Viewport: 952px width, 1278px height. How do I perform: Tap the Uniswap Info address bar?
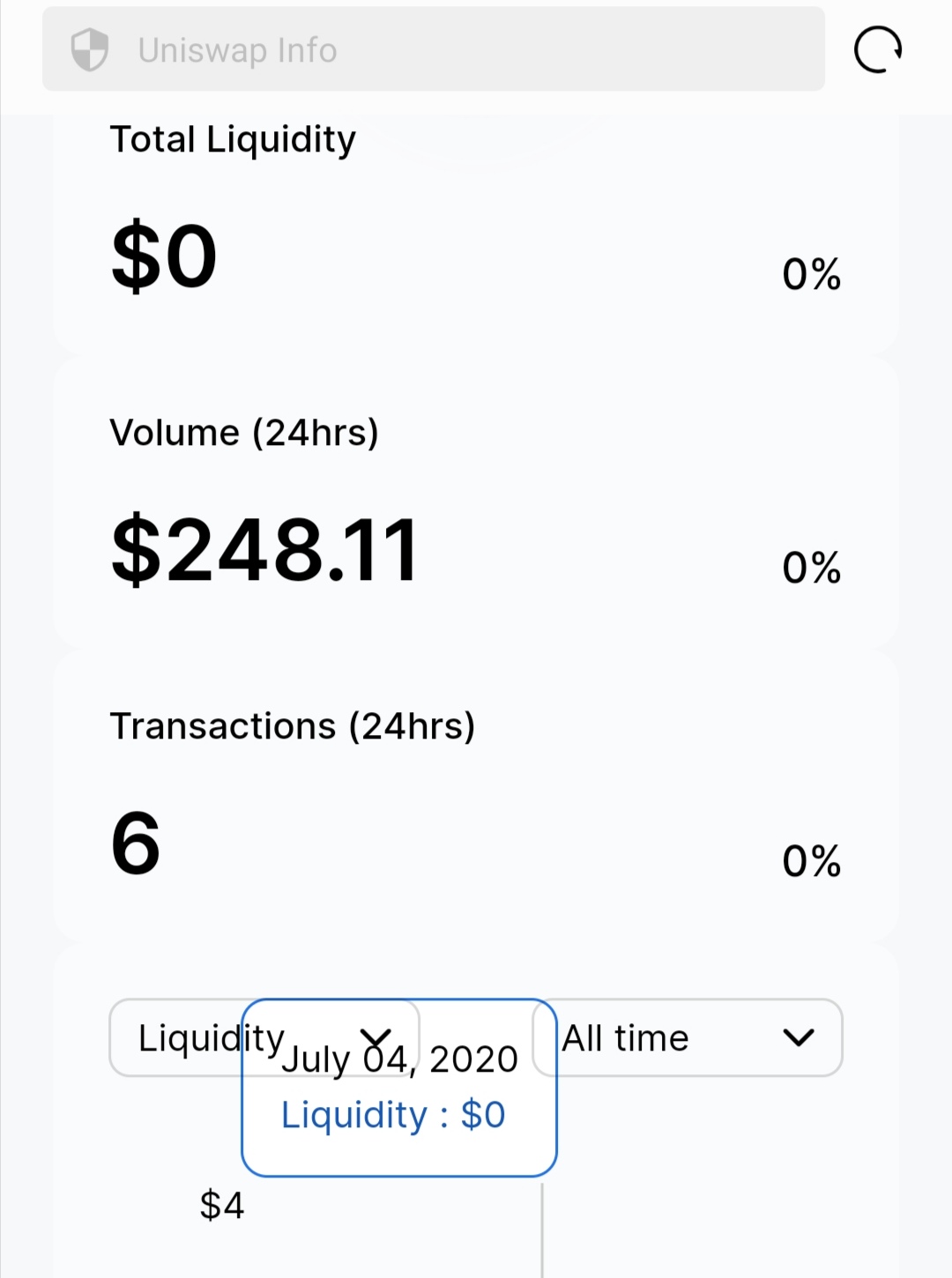click(432, 49)
